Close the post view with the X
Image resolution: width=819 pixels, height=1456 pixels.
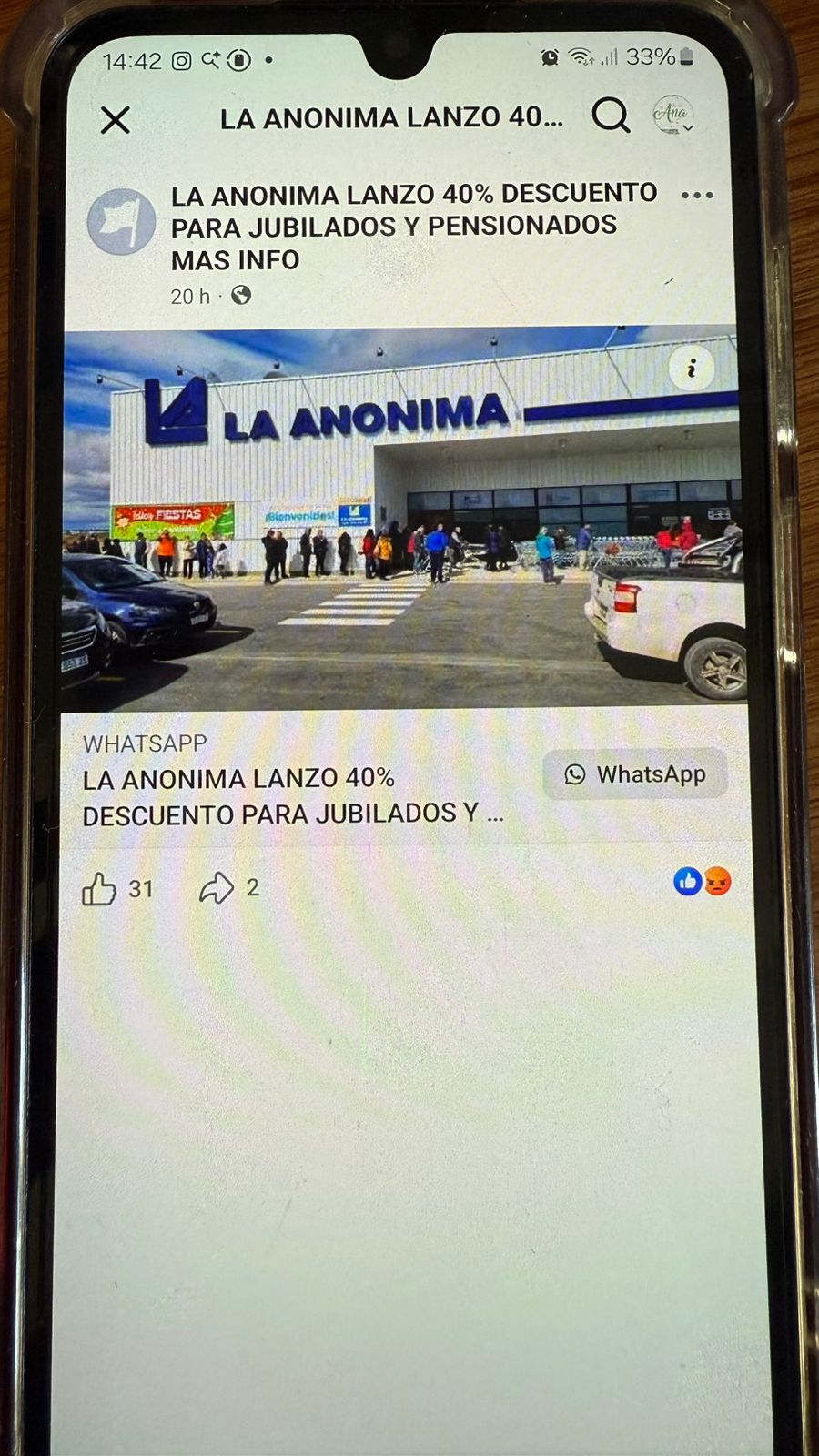116,119
